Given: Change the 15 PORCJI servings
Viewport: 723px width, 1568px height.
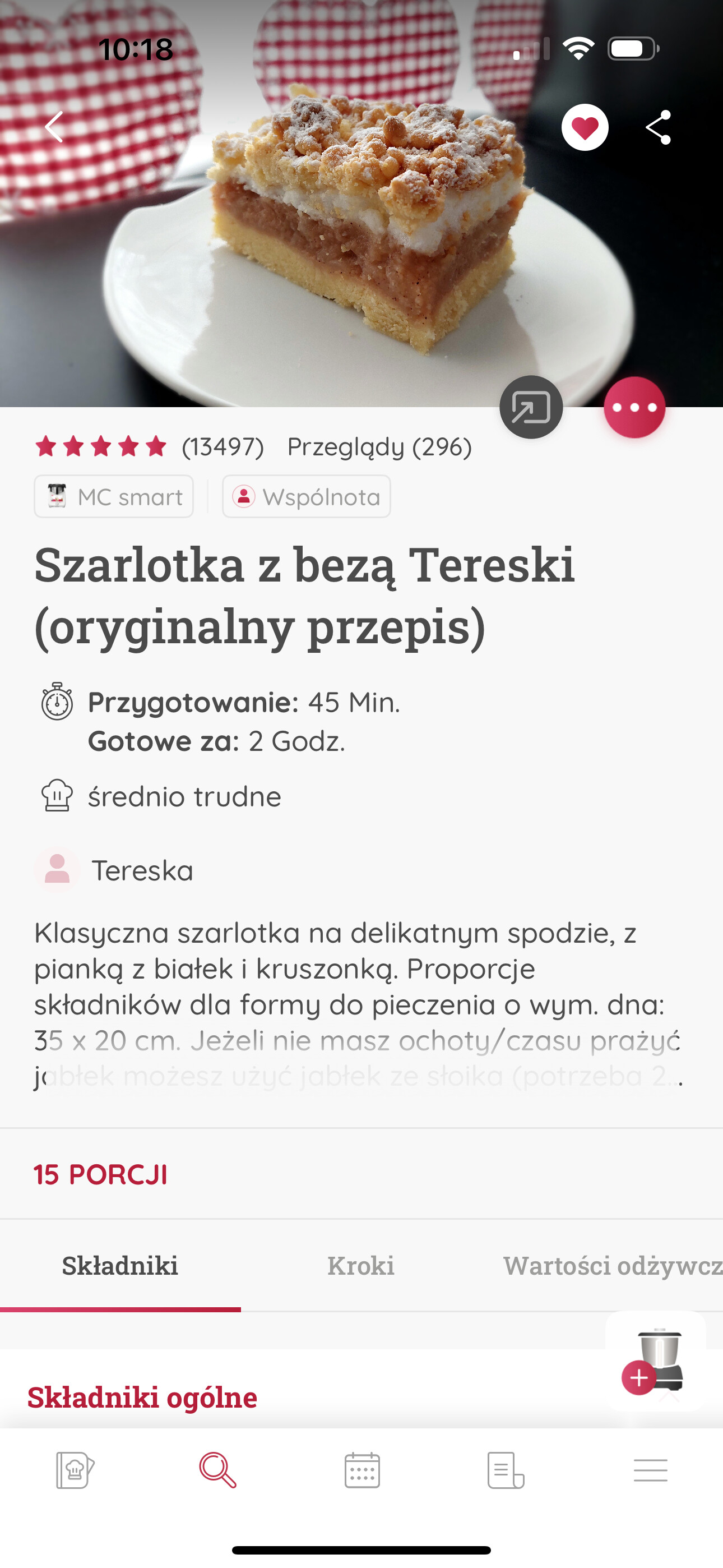Looking at the screenshot, I should pyautogui.click(x=100, y=1174).
